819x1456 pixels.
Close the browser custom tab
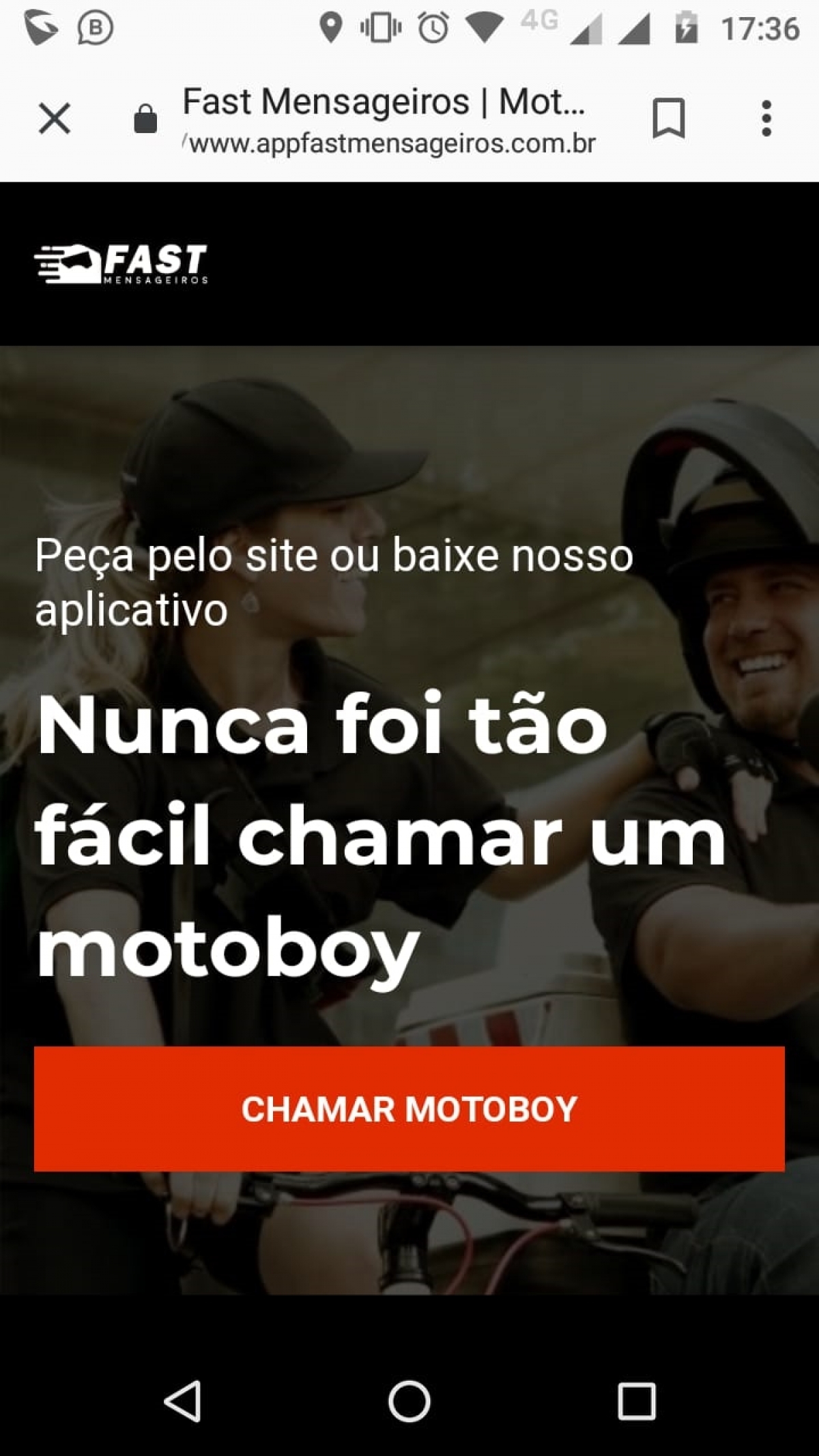55,119
